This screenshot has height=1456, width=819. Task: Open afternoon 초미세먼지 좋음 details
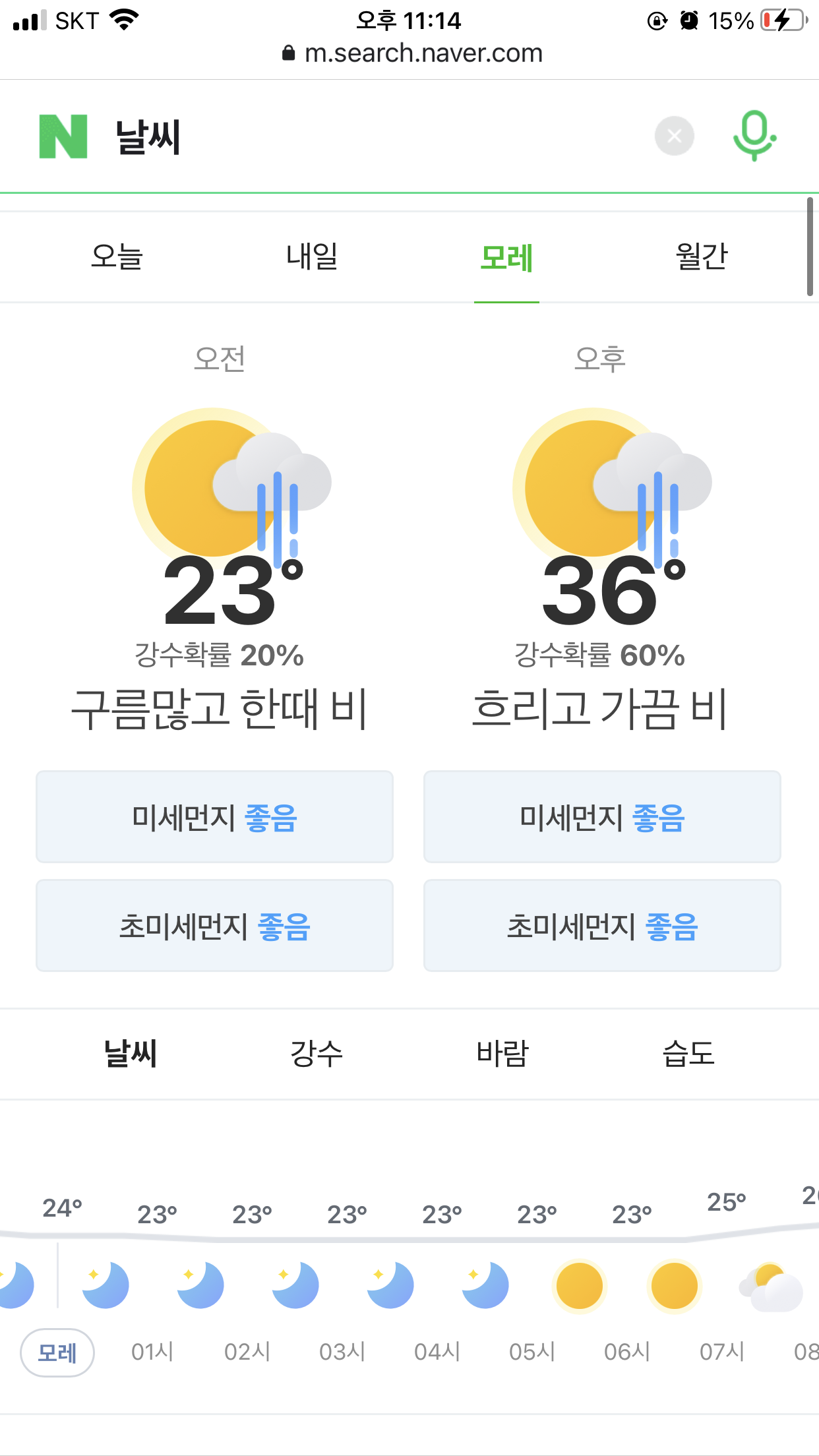click(x=602, y=926)
